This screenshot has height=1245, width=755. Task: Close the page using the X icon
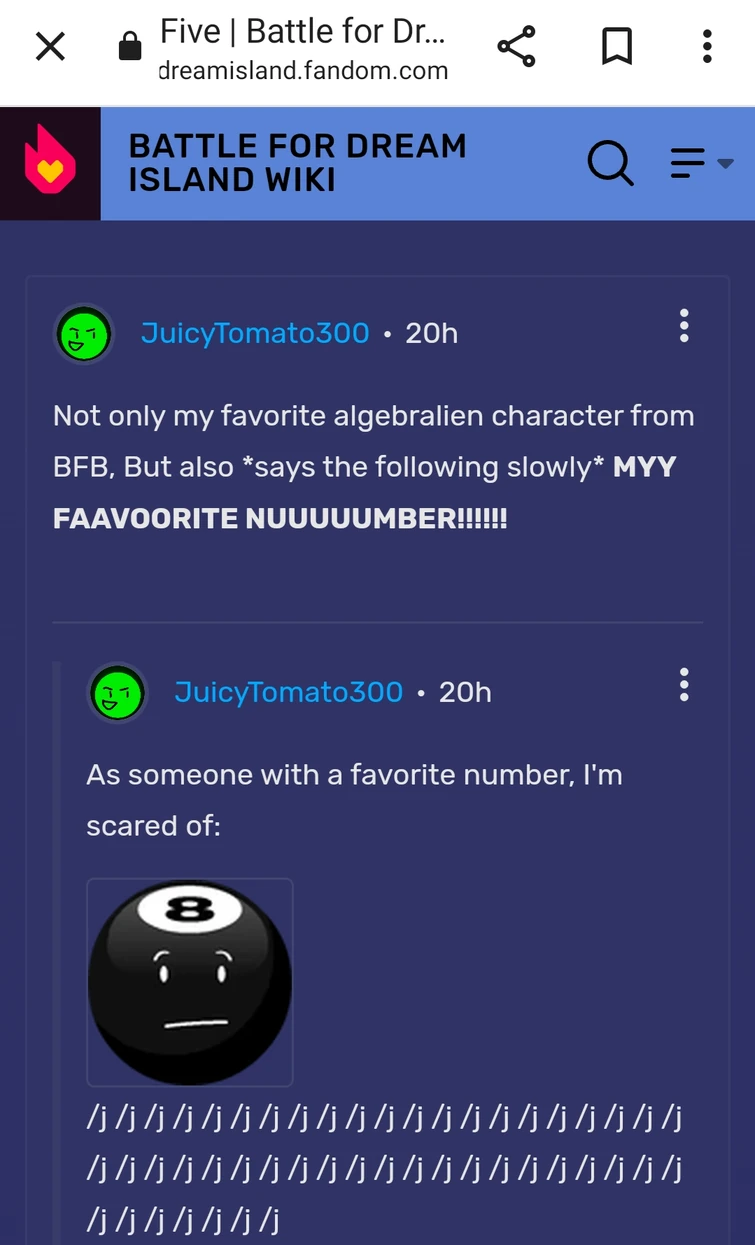coord(50,47)
